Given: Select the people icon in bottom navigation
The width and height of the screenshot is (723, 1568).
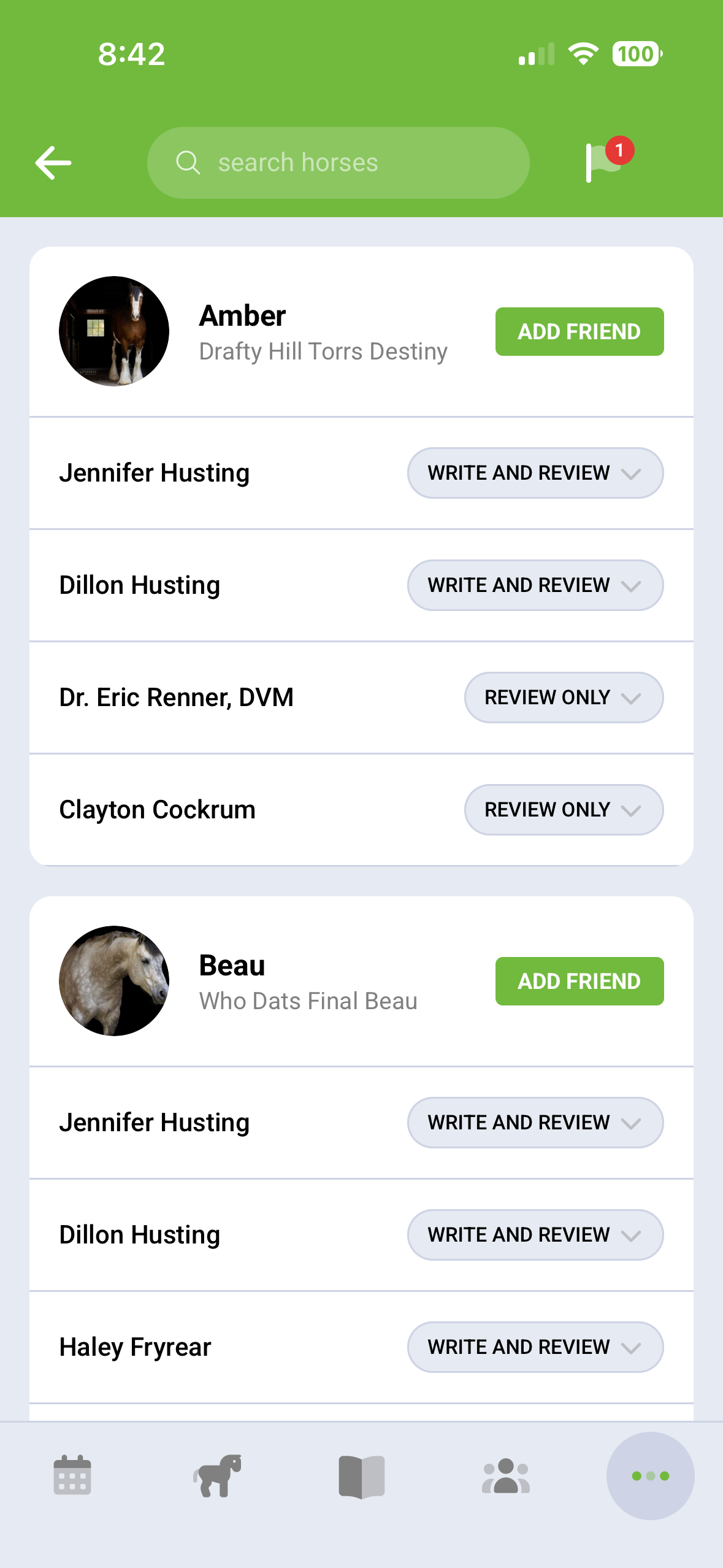Looking at the screenshot, I should 506,1476.
